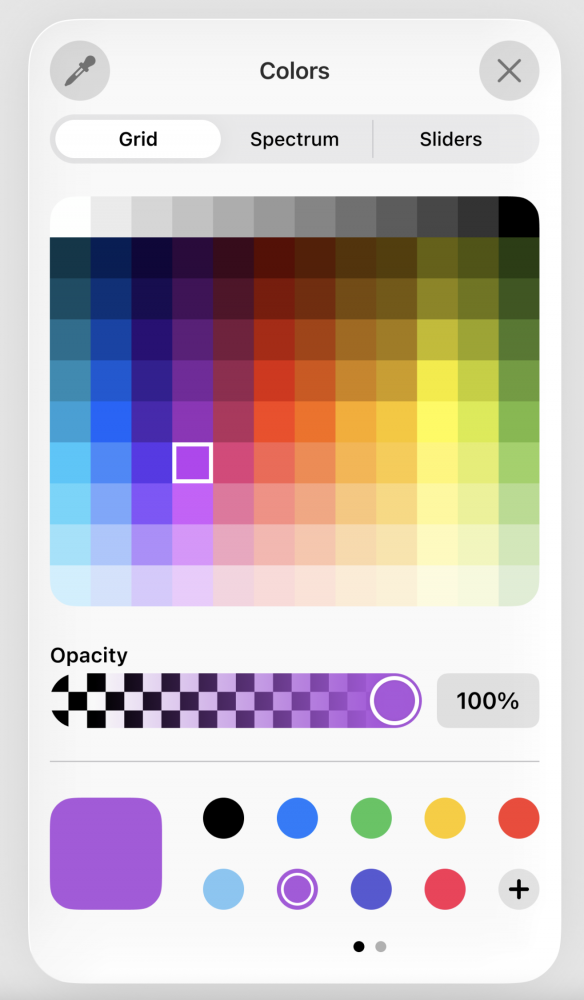Choose the orange-red saved color circle
Viewport: 584px width, 1000px height.
tap(519, 818)
